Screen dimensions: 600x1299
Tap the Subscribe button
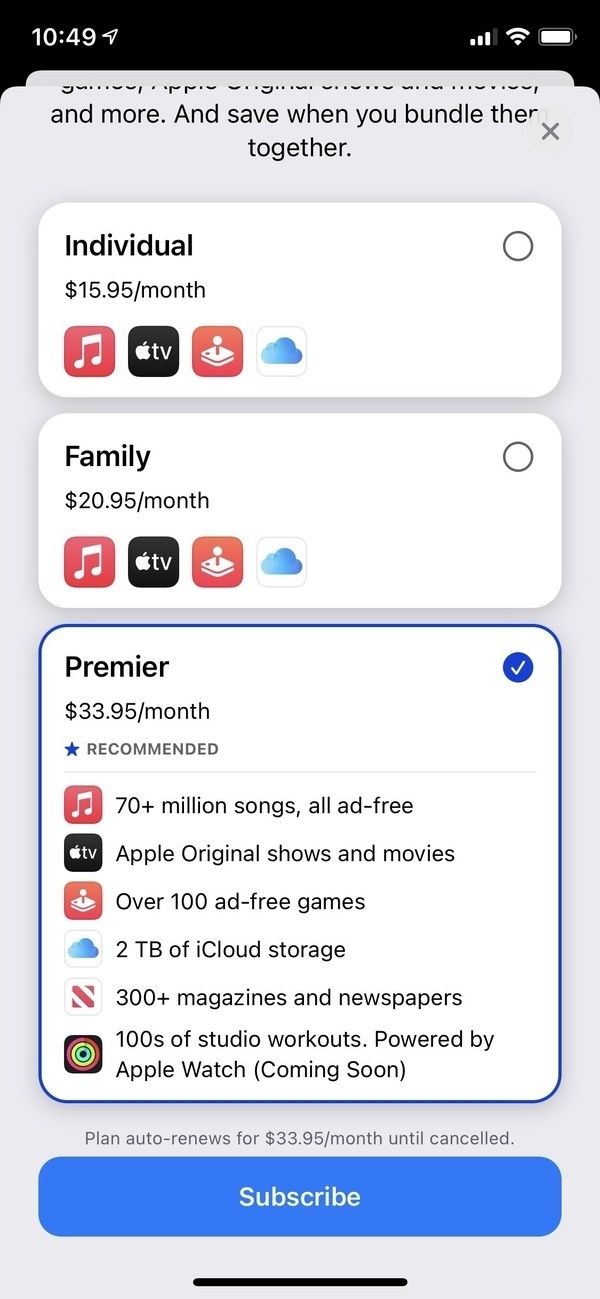300,1197
